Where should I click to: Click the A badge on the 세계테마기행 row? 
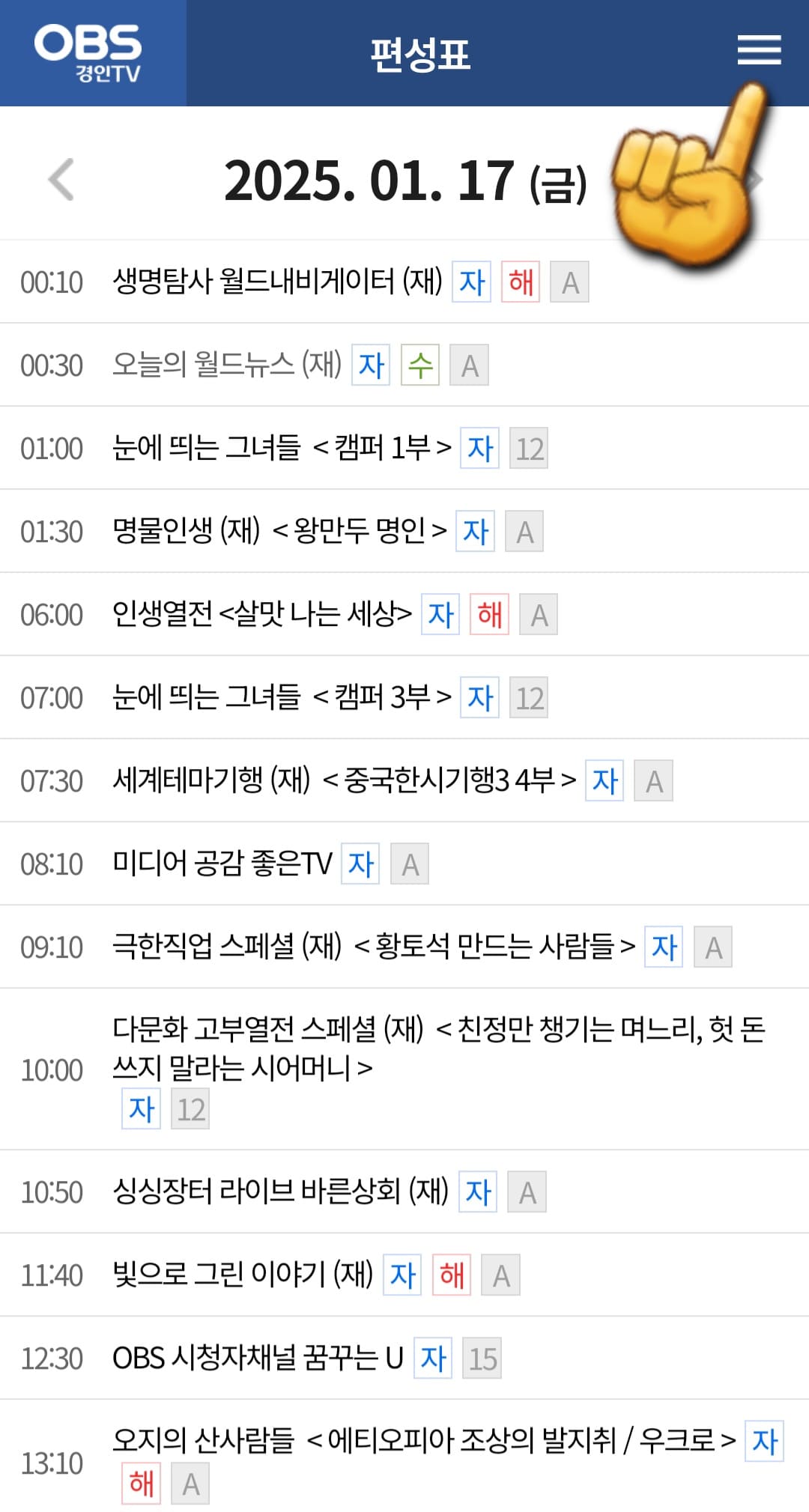click(x=653, y=780)
